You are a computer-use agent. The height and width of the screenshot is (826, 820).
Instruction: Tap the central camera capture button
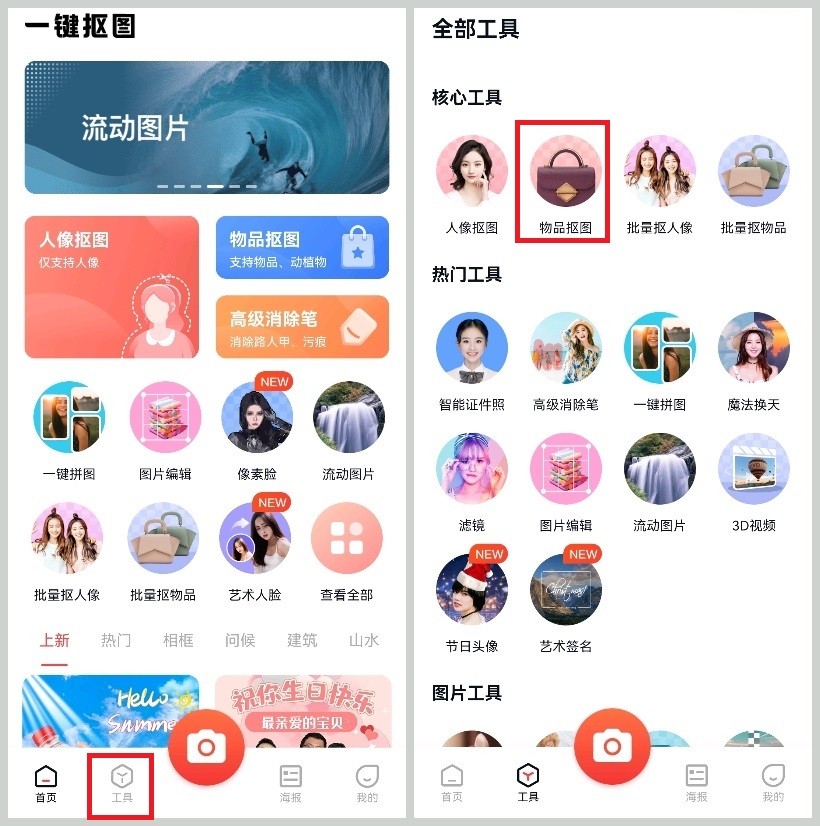click(205, 745)
